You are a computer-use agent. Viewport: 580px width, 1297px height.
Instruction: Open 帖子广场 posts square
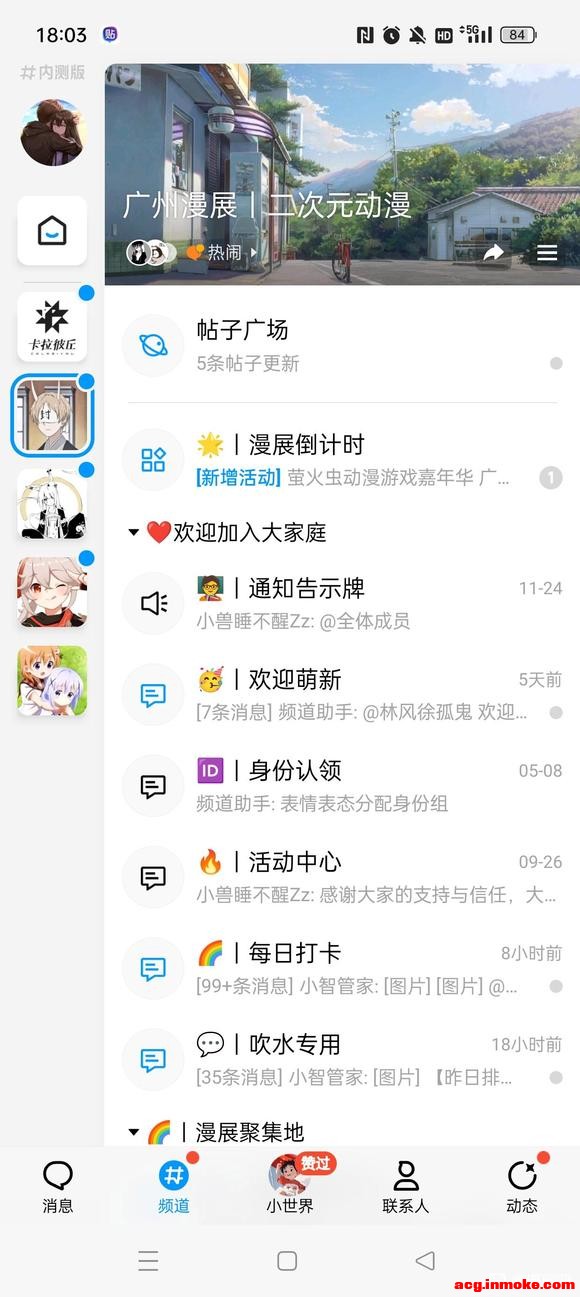(x=342, y=344)
